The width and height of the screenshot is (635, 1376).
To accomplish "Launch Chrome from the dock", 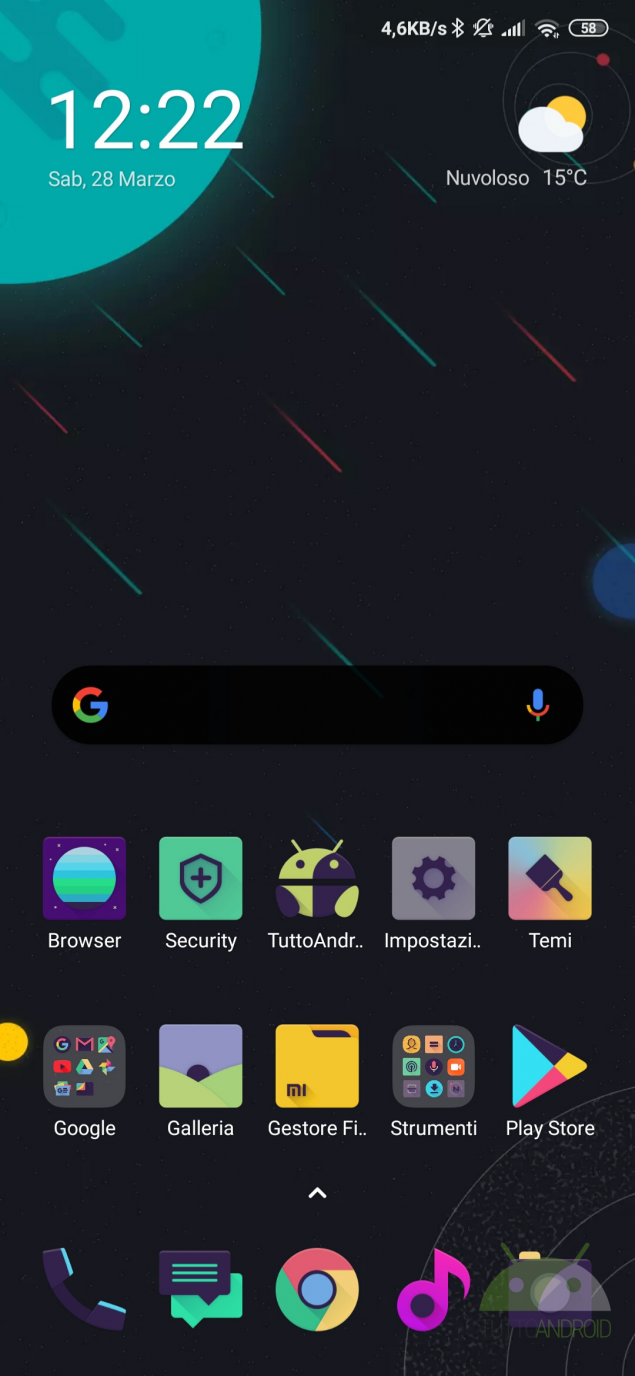I will click(317, 1289).
